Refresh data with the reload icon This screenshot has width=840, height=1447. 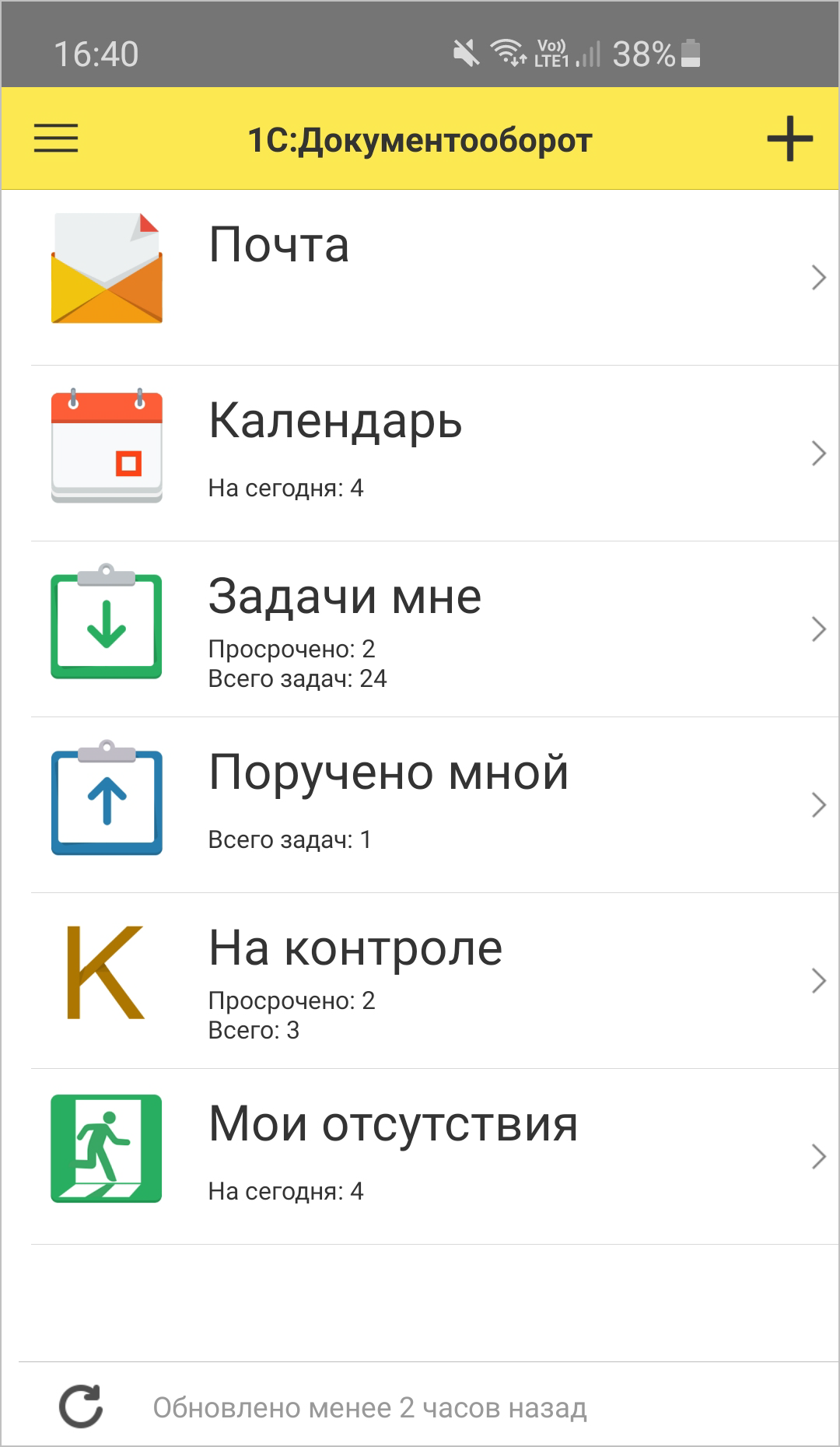(81, 1407)
